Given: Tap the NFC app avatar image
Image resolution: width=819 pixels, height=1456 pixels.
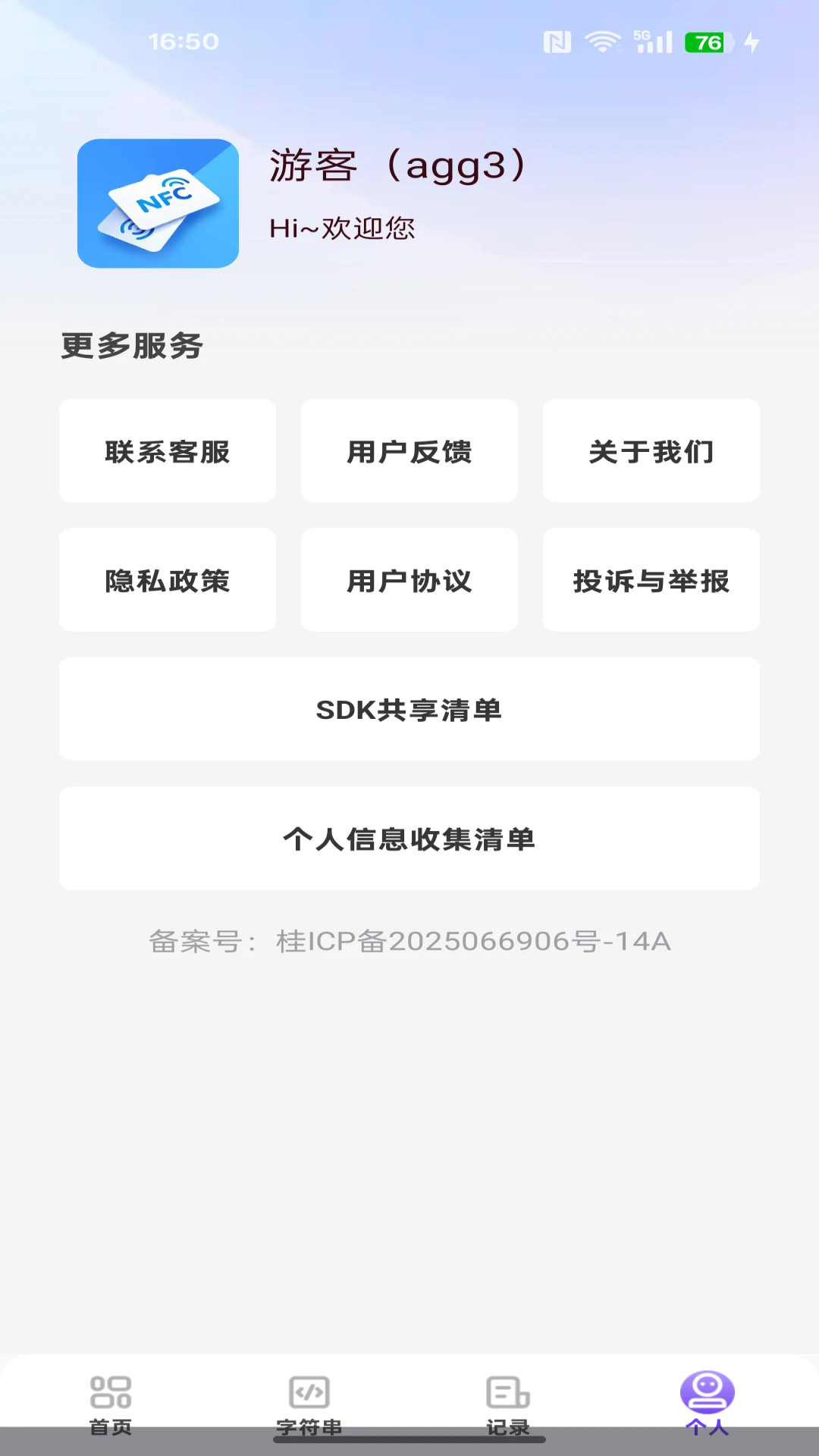Looking at the screenshot, I should [157, 203].
